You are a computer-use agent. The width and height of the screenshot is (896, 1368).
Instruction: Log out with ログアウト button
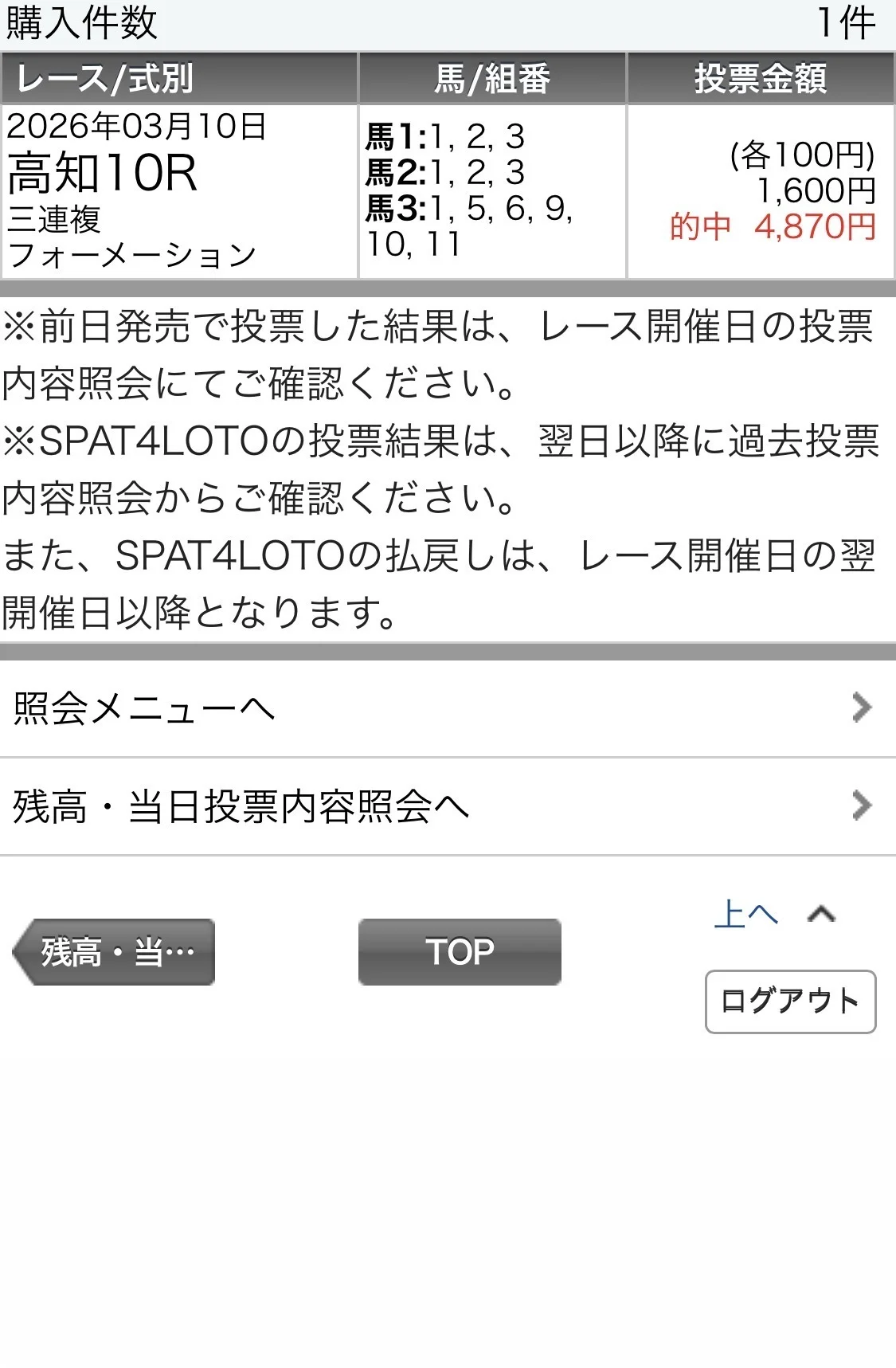click(x=790, y=1002)
